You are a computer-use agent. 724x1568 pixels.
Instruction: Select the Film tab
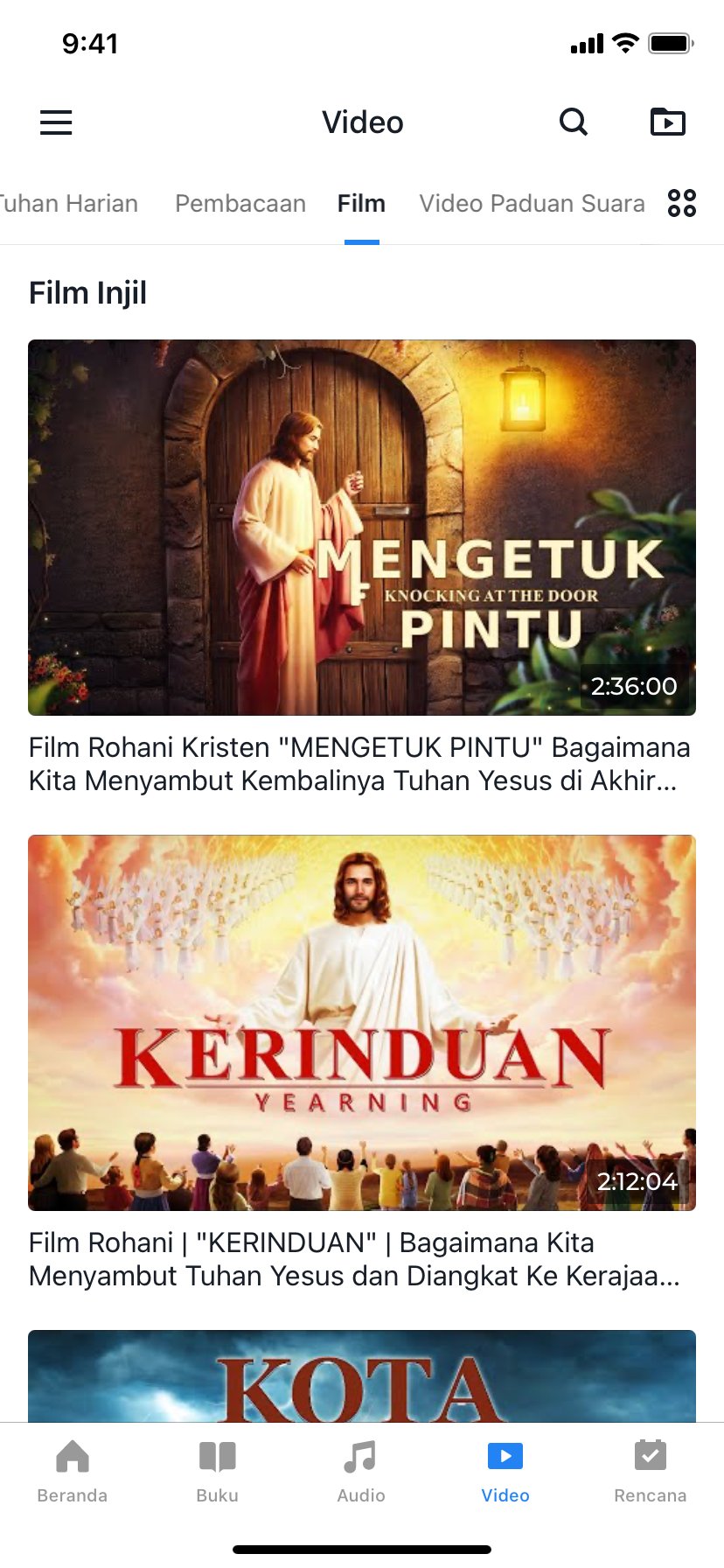click(361, 204)
